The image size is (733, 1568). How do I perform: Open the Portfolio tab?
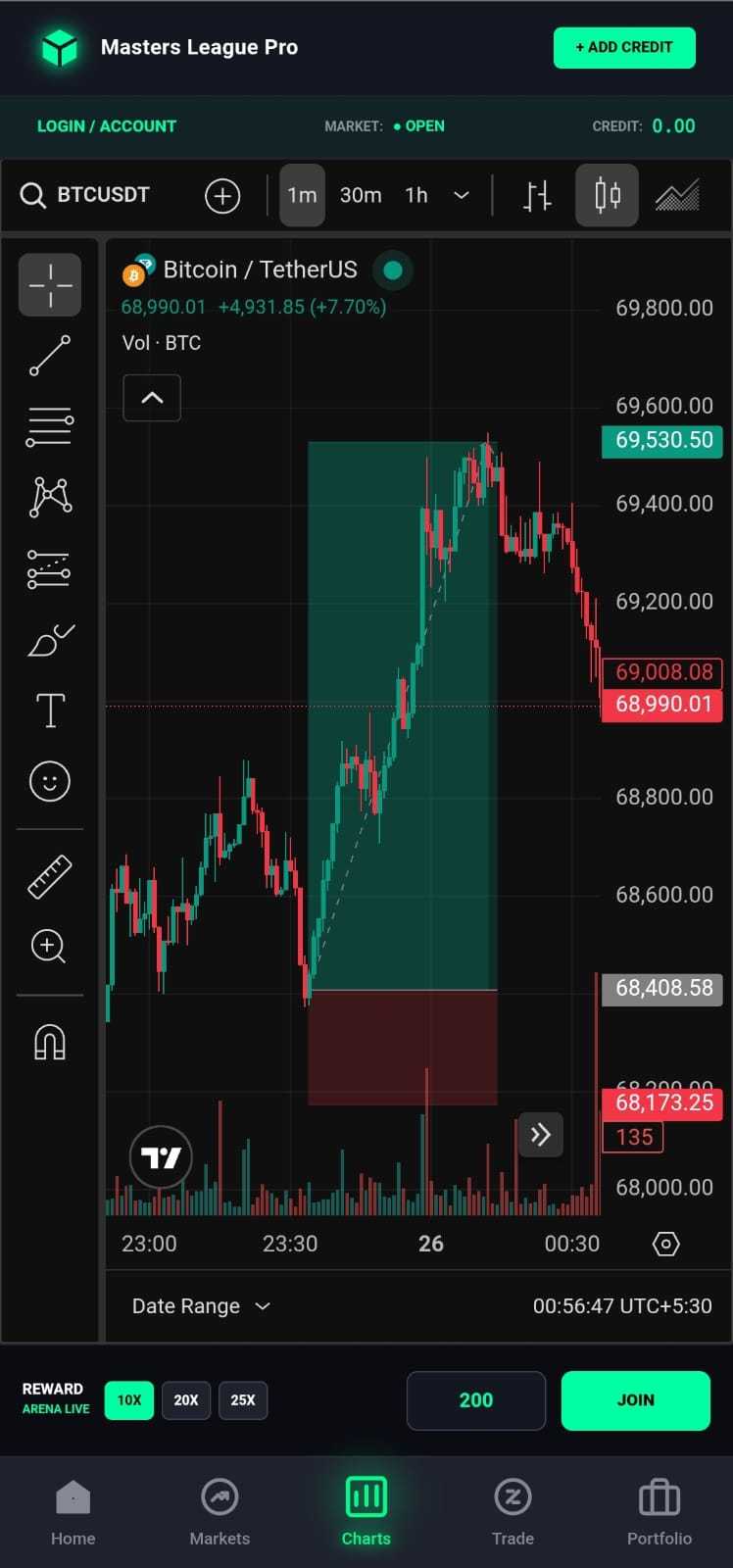pos(659,1512)
